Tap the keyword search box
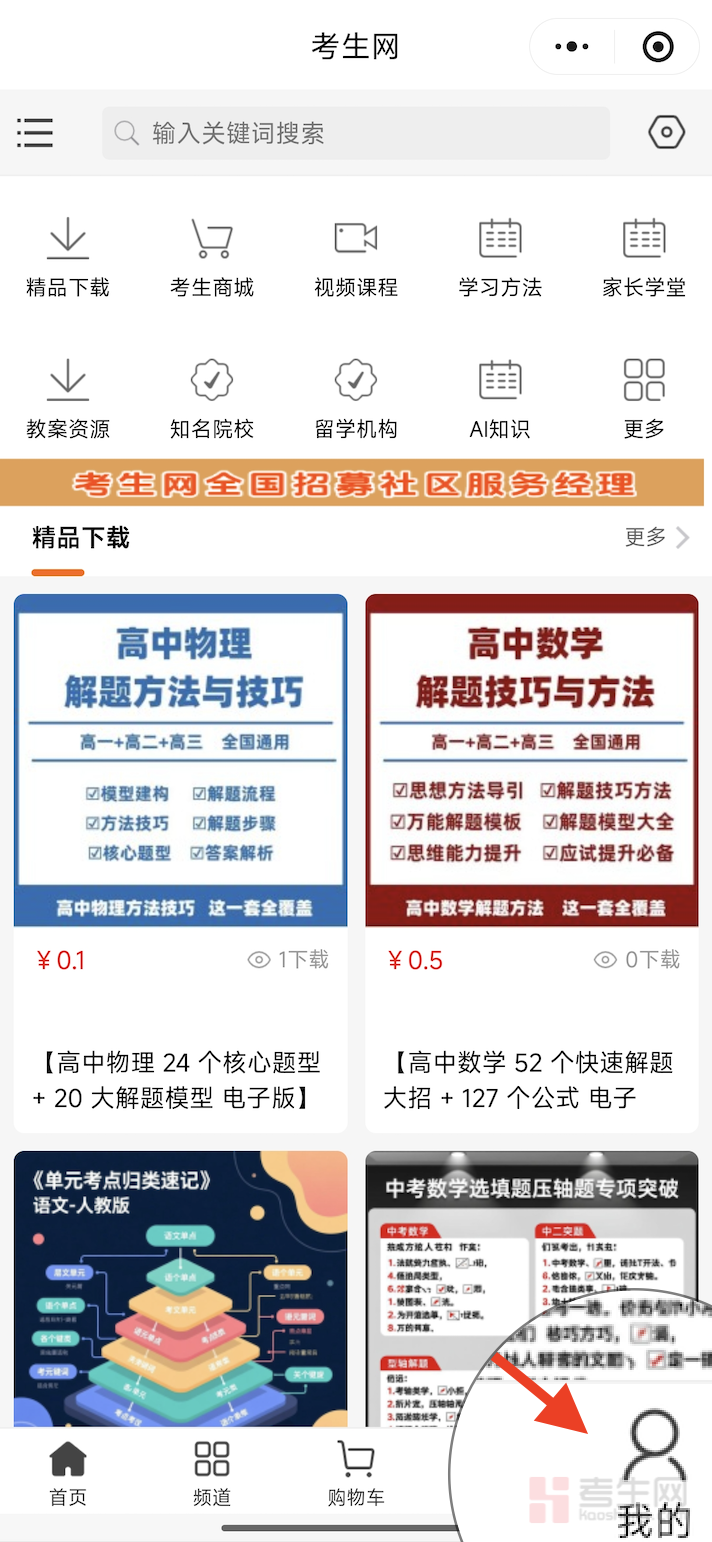 [x=355, y=133]
